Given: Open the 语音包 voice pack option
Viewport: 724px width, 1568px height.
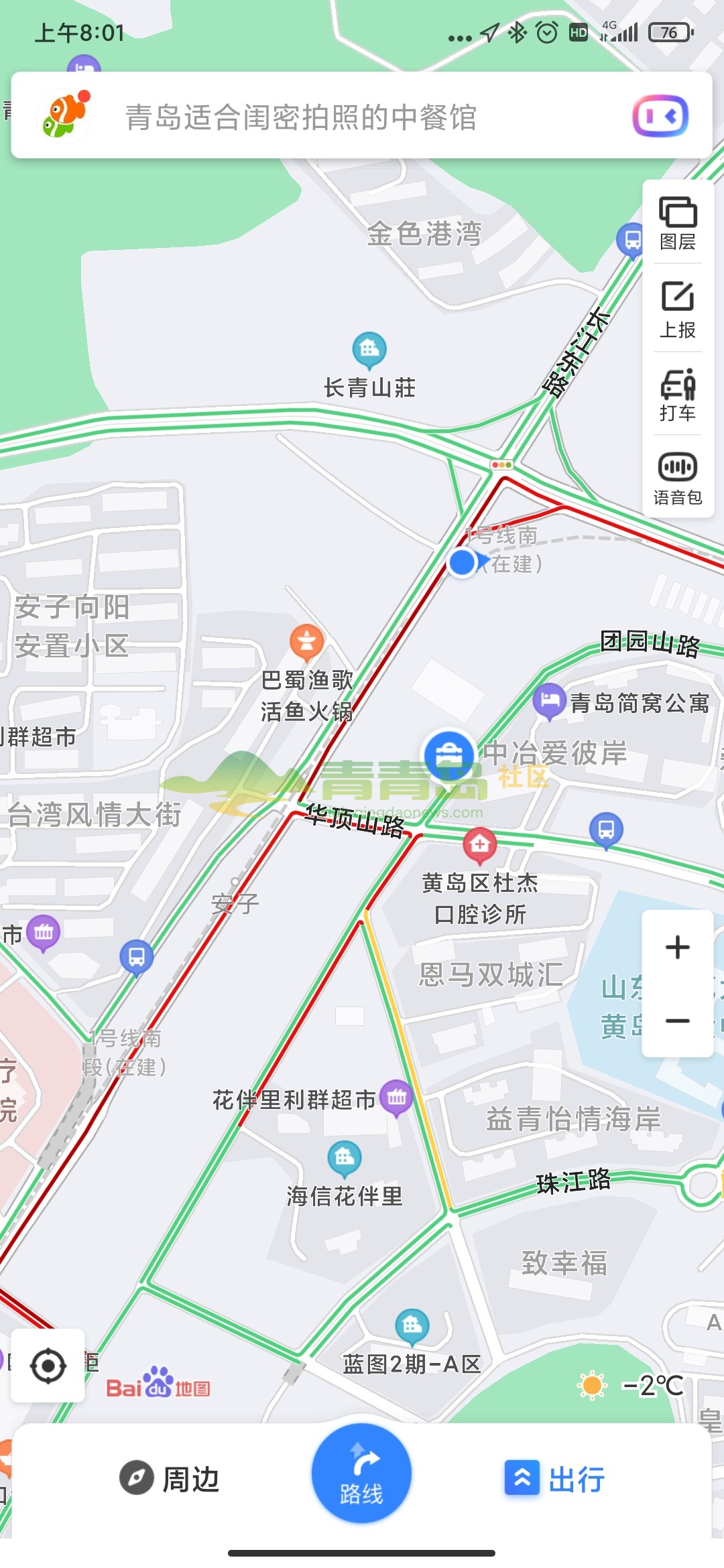Looking at the screenshot, I should coord(678,478).
